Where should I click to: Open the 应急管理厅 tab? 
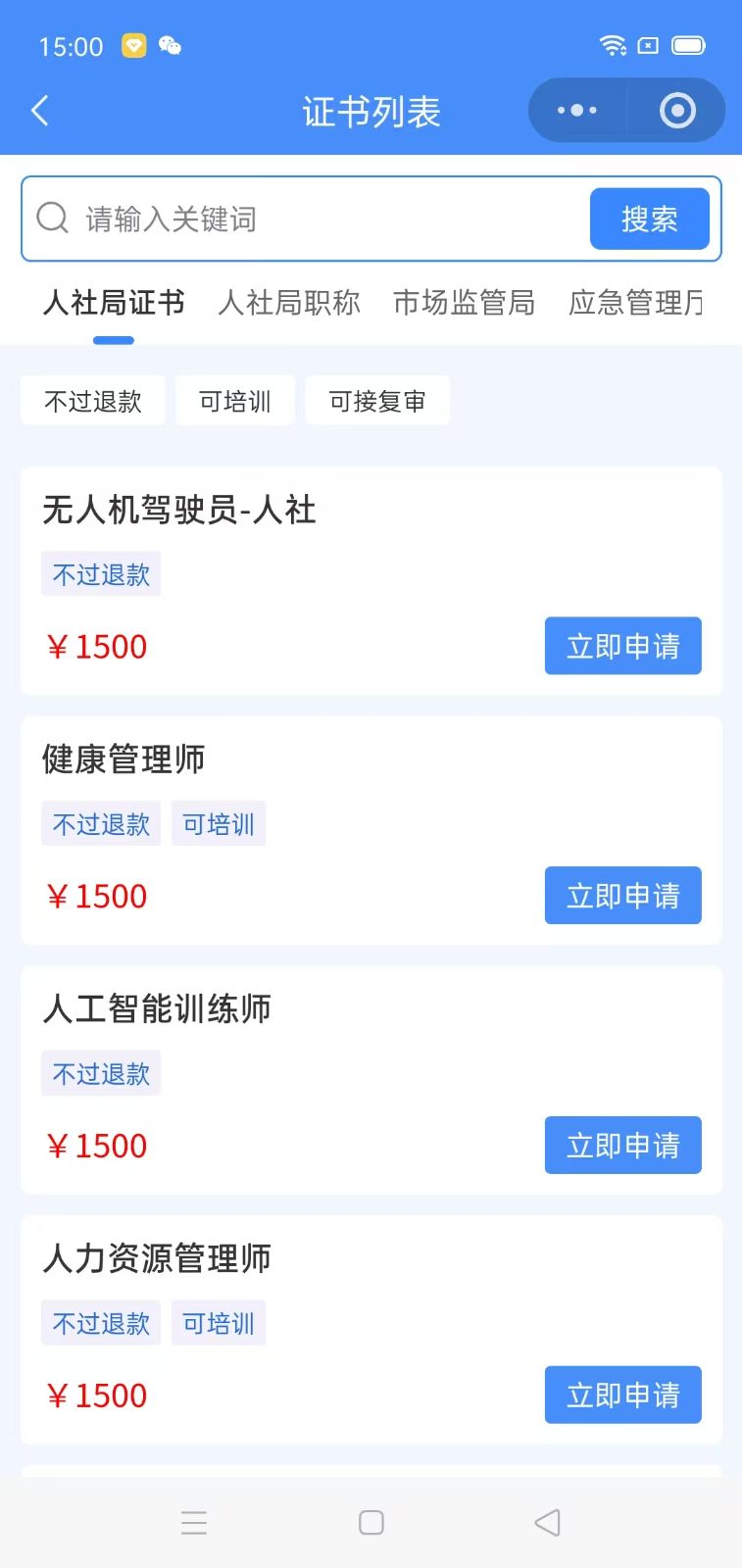point(636,303)
